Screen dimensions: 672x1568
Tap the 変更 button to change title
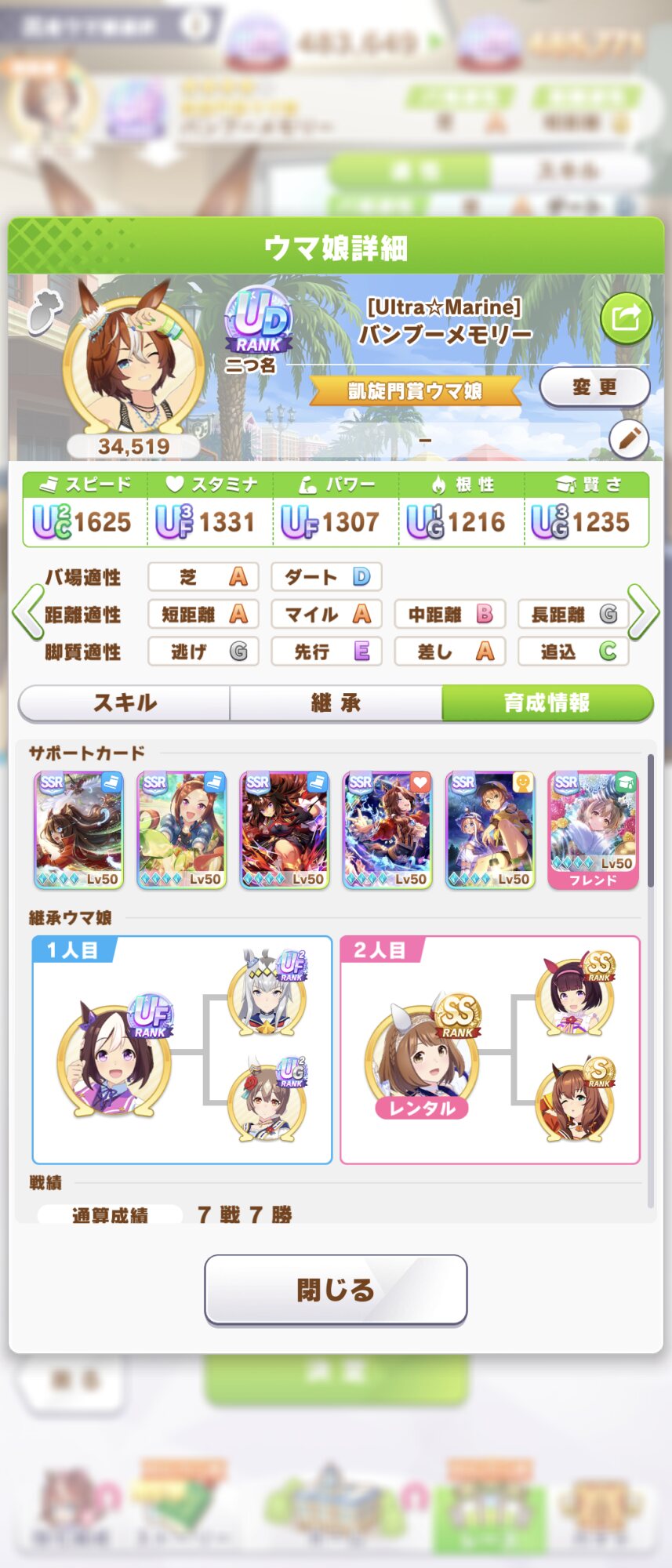594,387
